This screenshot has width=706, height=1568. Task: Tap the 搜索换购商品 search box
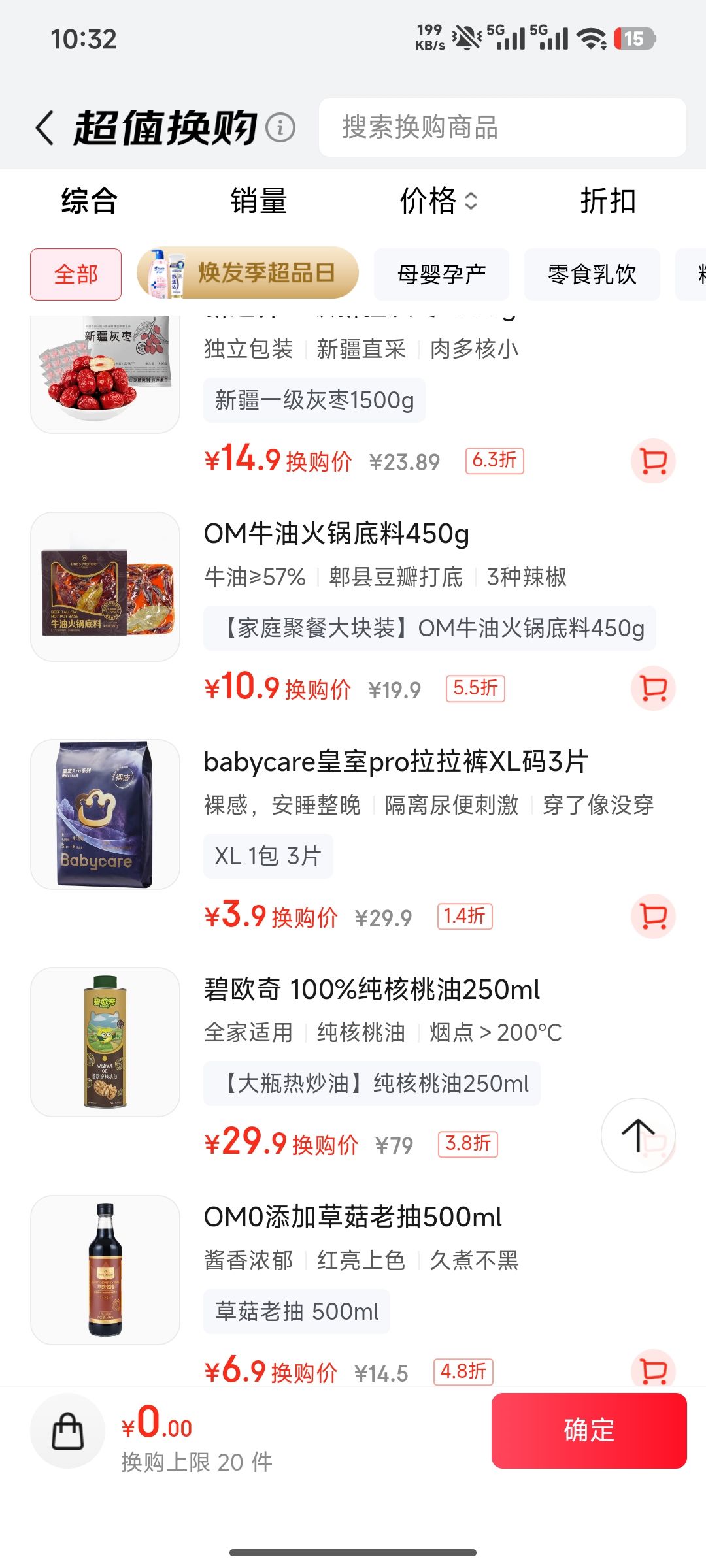click(x=502, y=127)
